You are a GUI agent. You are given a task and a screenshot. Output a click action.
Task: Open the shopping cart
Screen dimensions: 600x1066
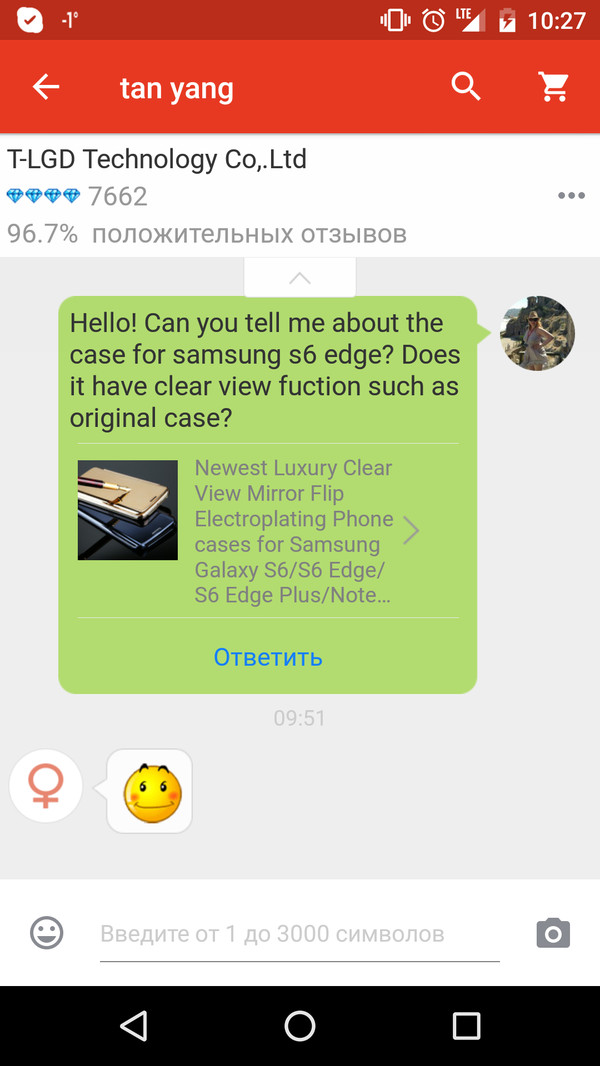point(554,88)
